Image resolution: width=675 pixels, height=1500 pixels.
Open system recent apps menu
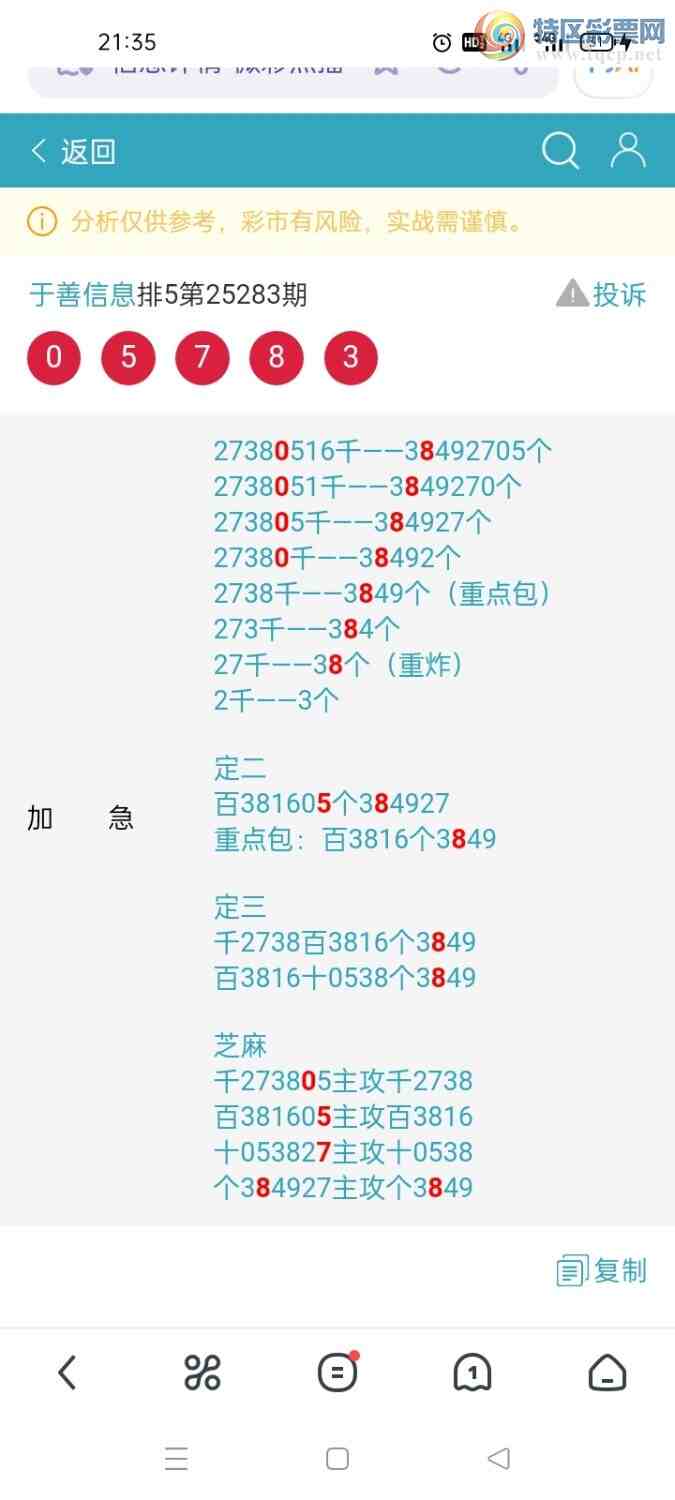[176, 1459]
